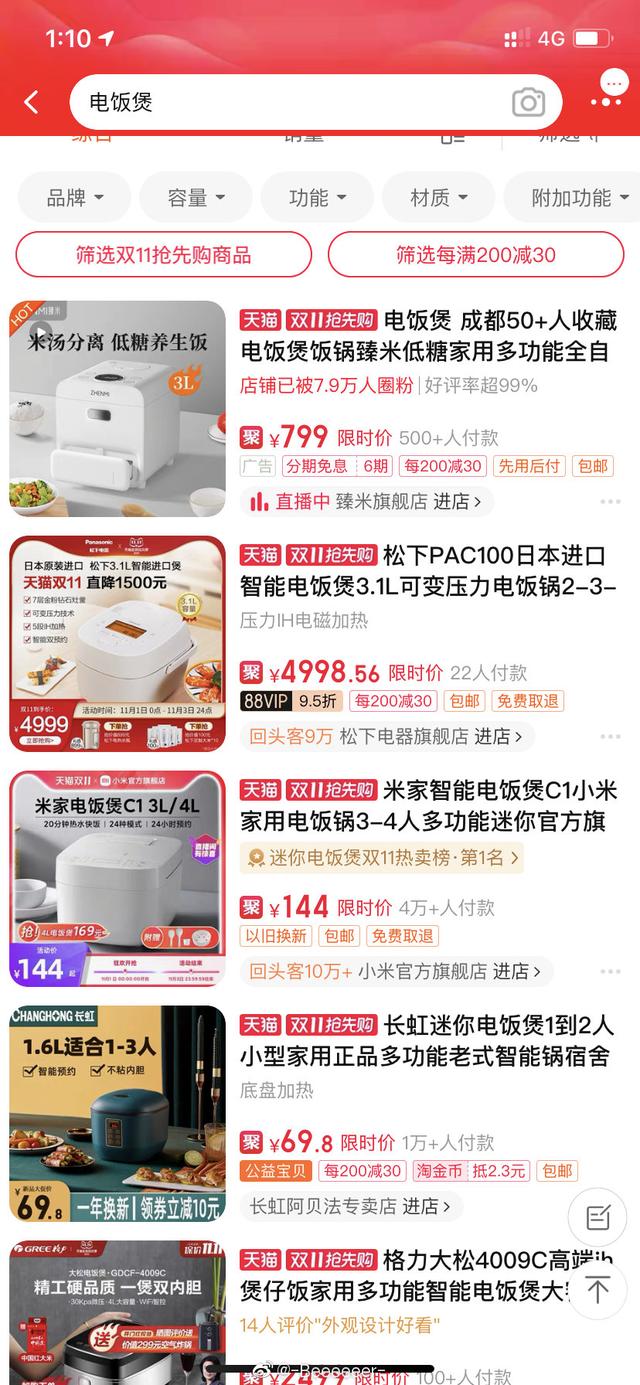640x1385 pixels.
Task: Enter 长虹阿贝法专卖店 store
Action: [351, 1206]
